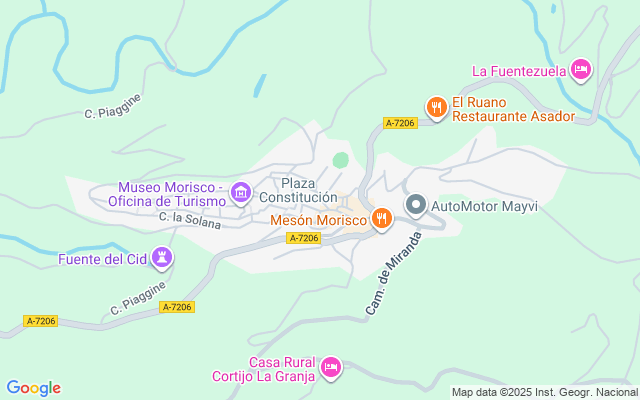The height and width of the screenshot is (400, 640).
Task: Open the La Fuentezuela lodging marker
Action: point(581,70)
